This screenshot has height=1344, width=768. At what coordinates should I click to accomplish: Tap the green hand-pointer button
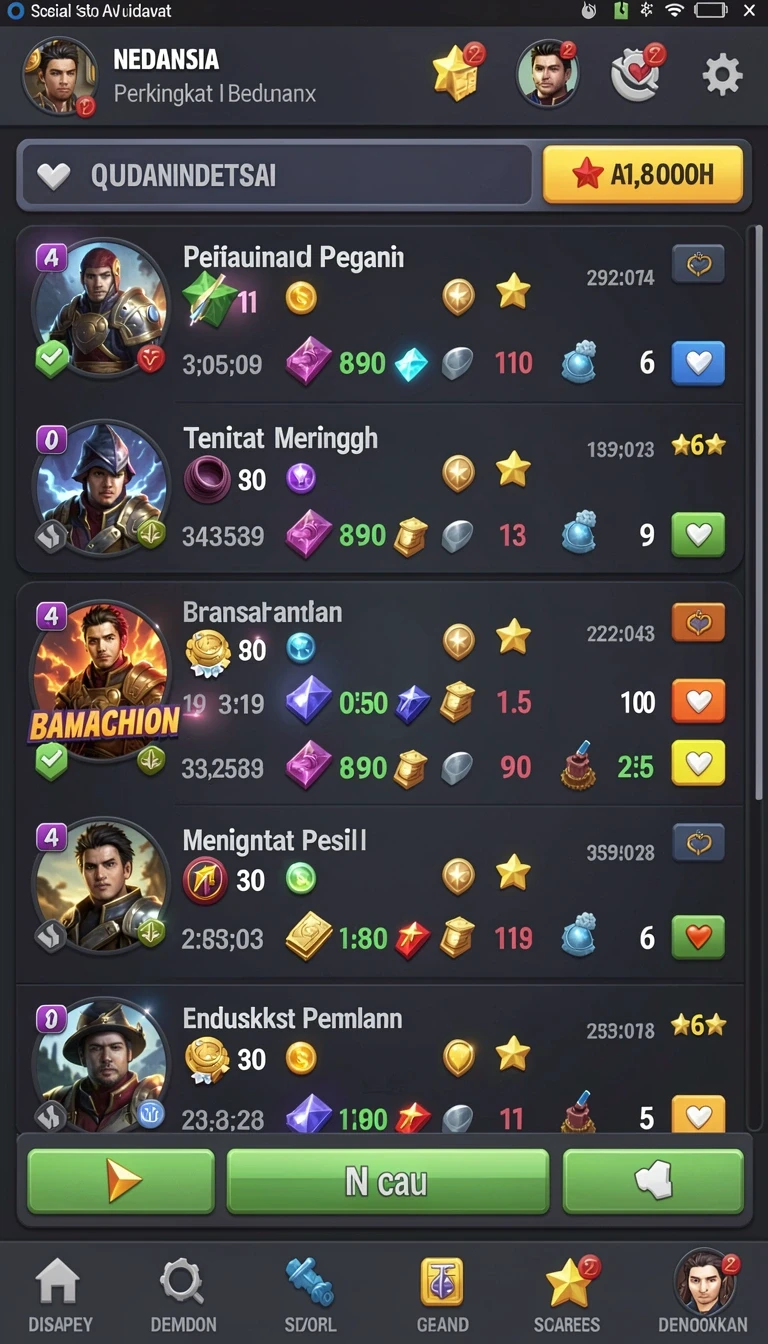pyautogui.click(x=653, y=1181)
